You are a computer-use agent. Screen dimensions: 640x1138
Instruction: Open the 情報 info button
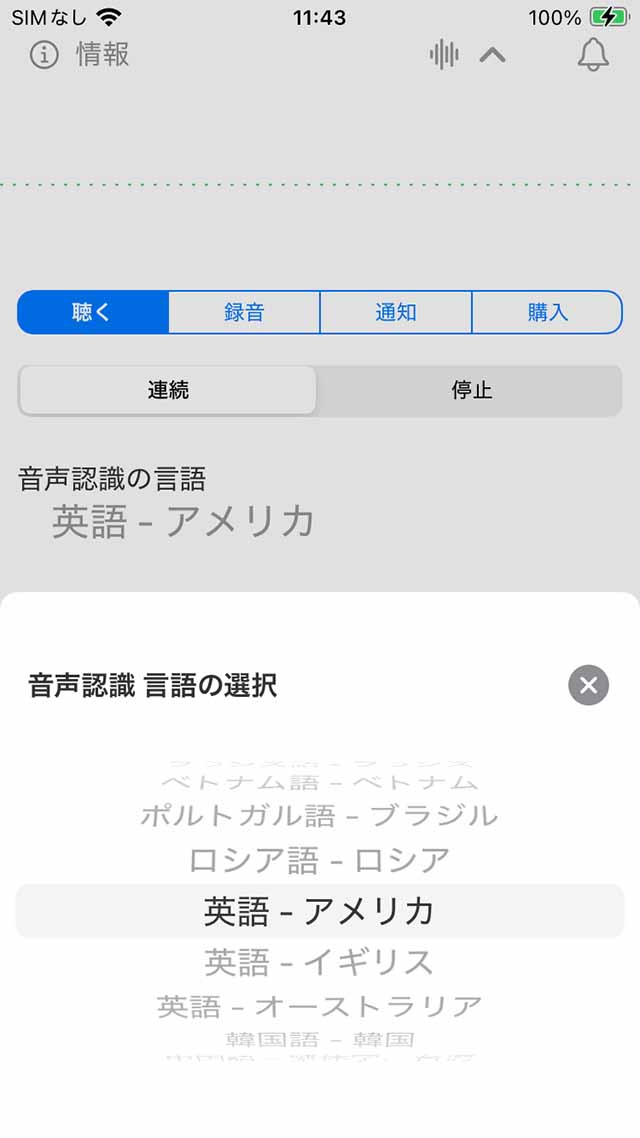pos(80,54)
